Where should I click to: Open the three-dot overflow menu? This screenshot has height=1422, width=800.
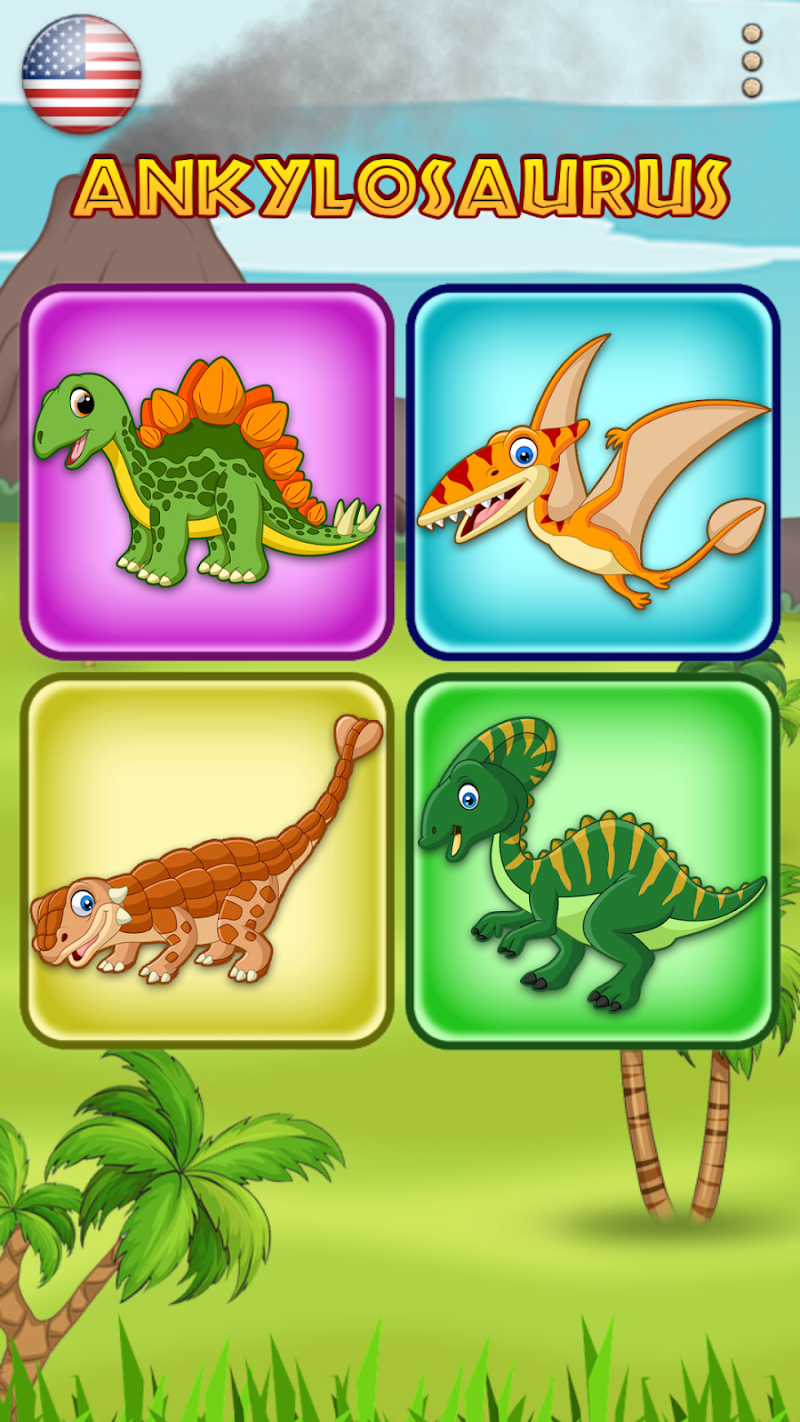pos(752,61)
